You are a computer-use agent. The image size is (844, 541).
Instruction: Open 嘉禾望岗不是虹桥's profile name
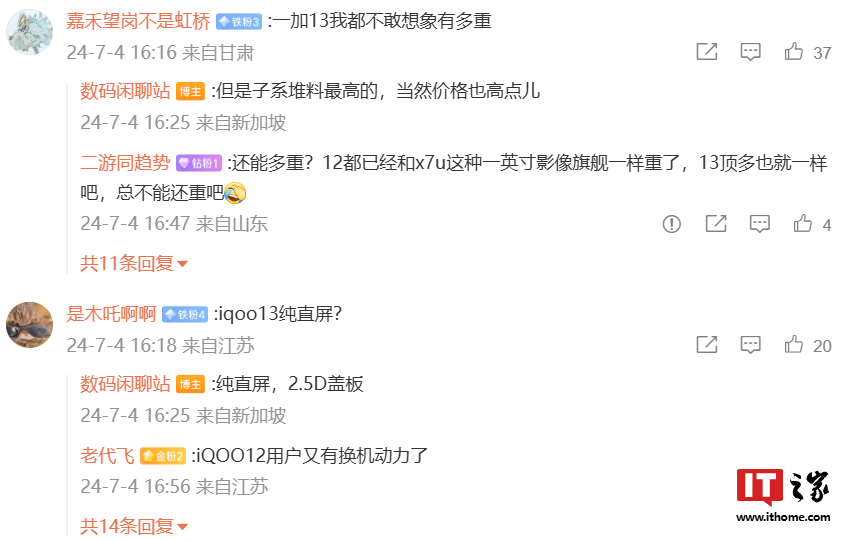138,21
